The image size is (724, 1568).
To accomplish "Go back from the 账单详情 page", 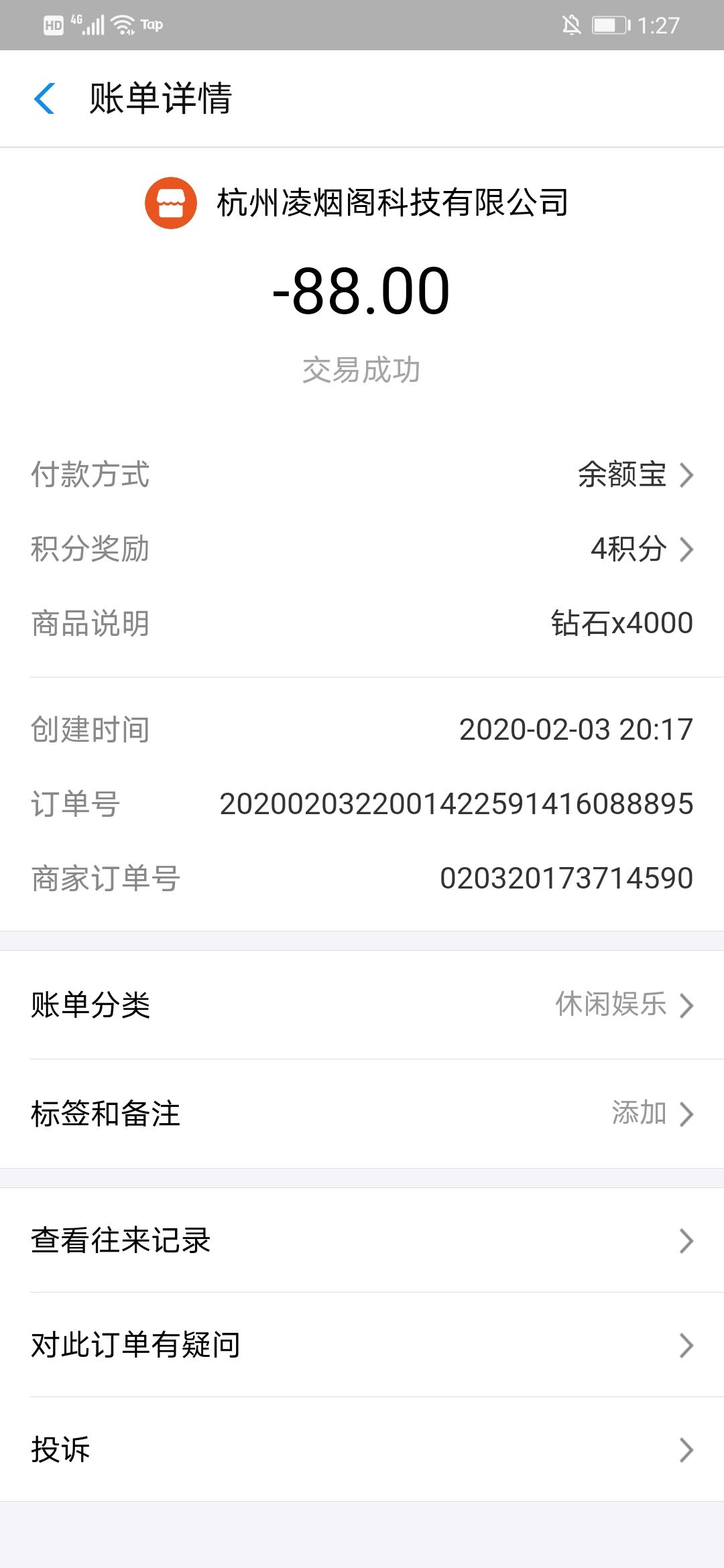I will (44, 99).
